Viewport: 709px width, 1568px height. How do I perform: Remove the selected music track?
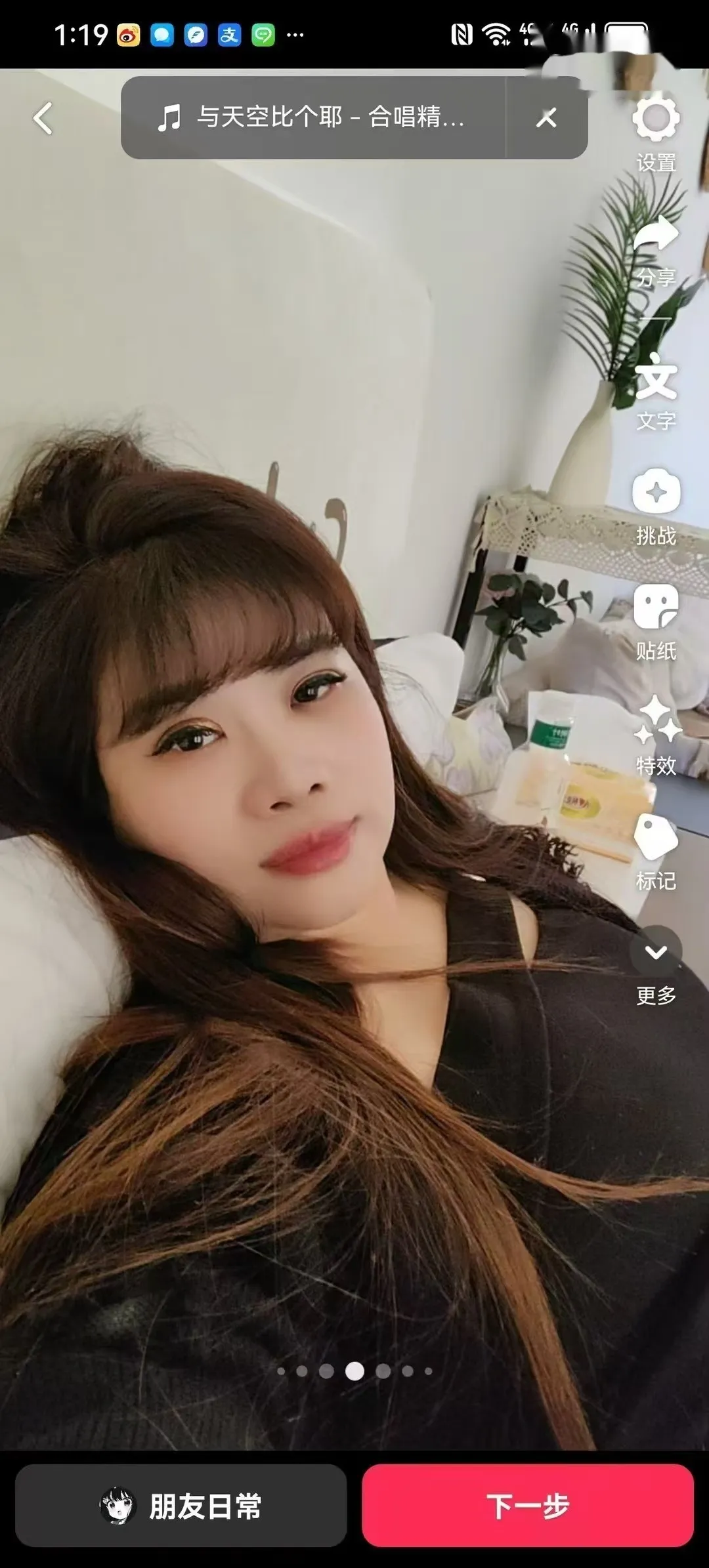(546, 118)
